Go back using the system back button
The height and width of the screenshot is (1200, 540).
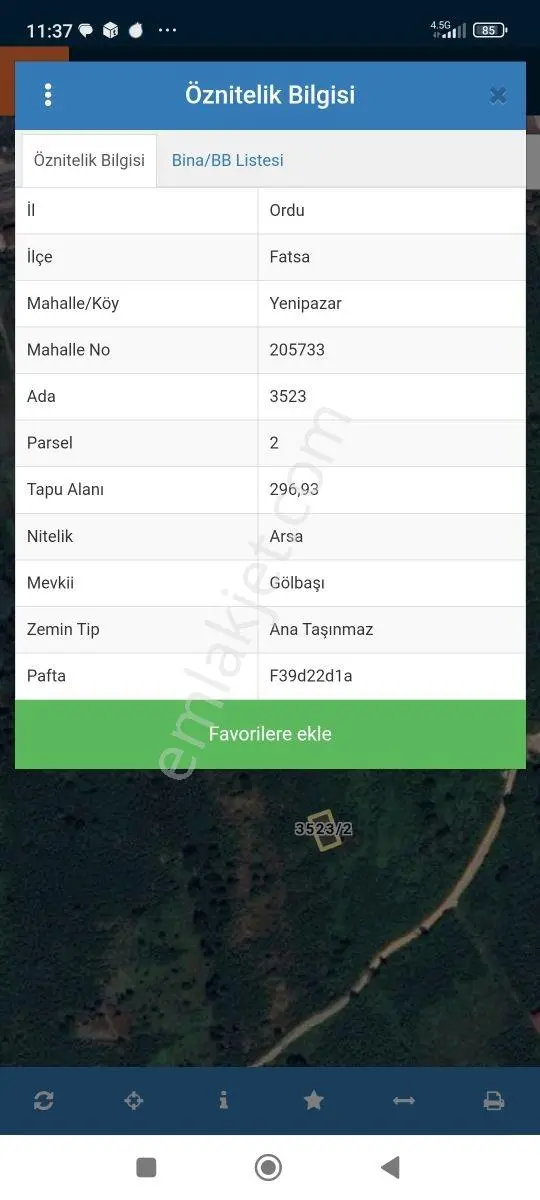click(x=391, y=1167)
